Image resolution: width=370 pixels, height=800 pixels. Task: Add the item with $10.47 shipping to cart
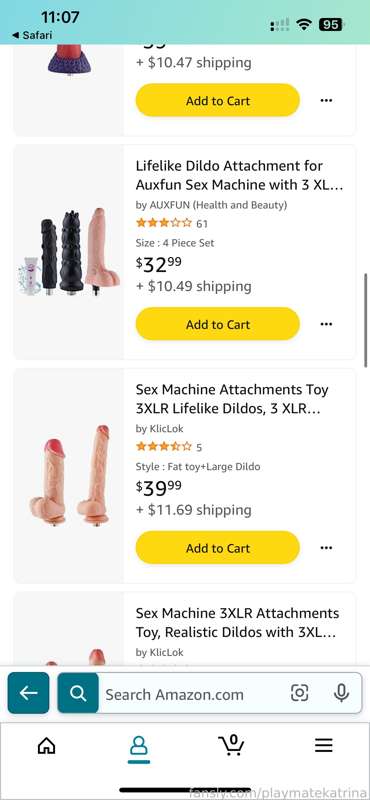click(x=217, y=101)
